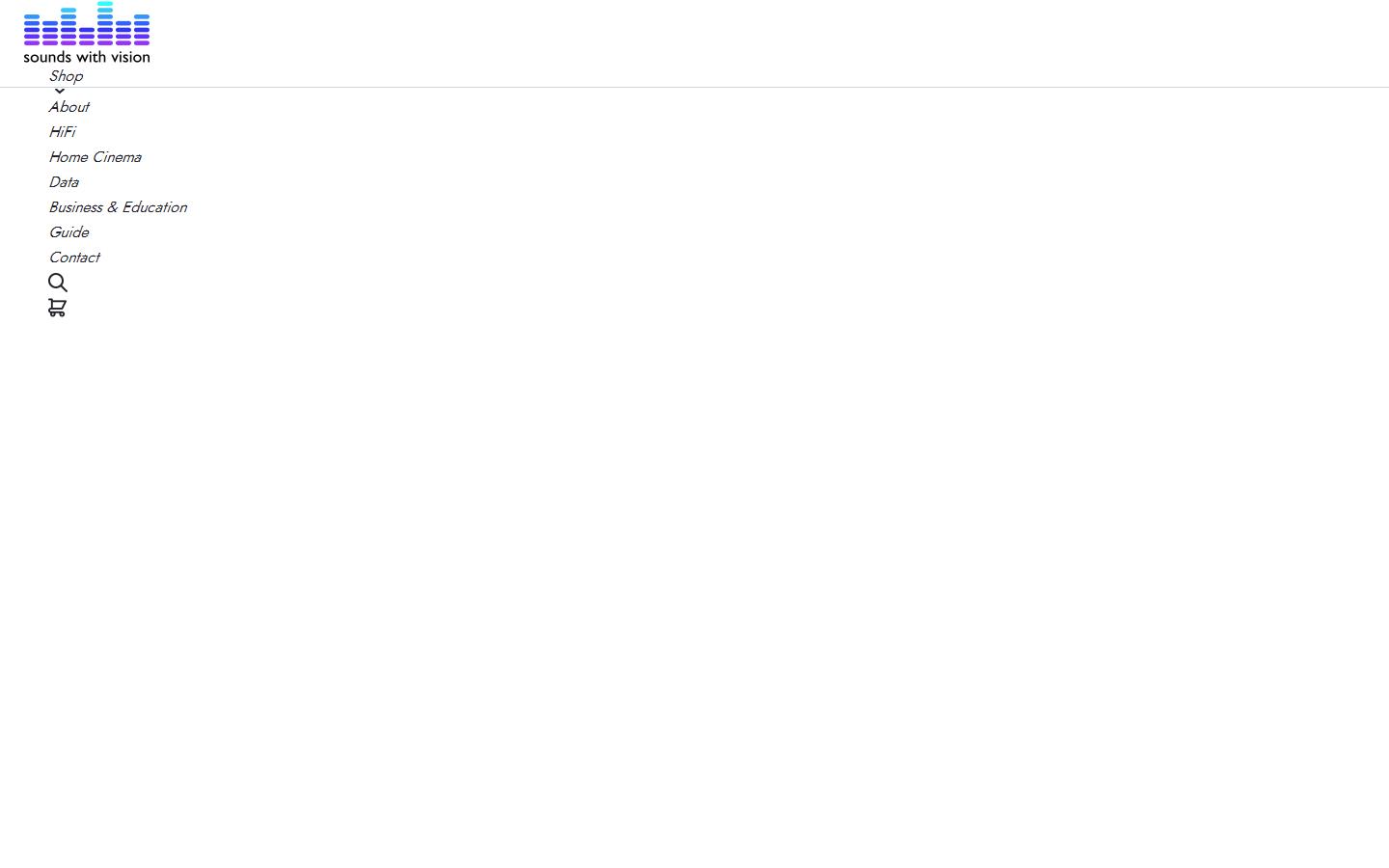Open the Shop menu link
The height and width of the screenshot is (868, 1389).
[x=66, y=76]
